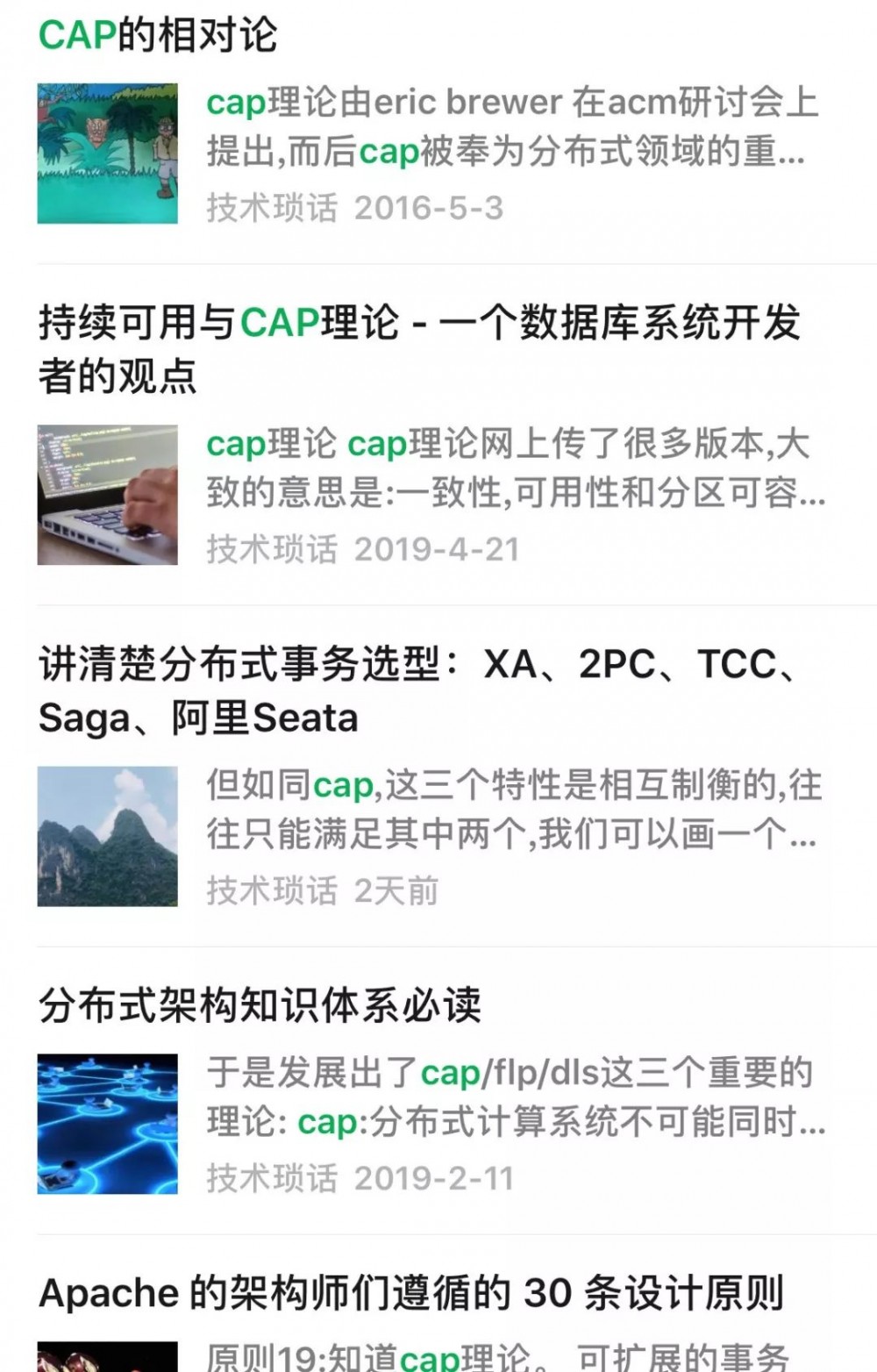Open Apache 架构师 30 条设计原则 article
Screen dimensions: 877x1372
pyautogui.click(x=410, y=1293)
